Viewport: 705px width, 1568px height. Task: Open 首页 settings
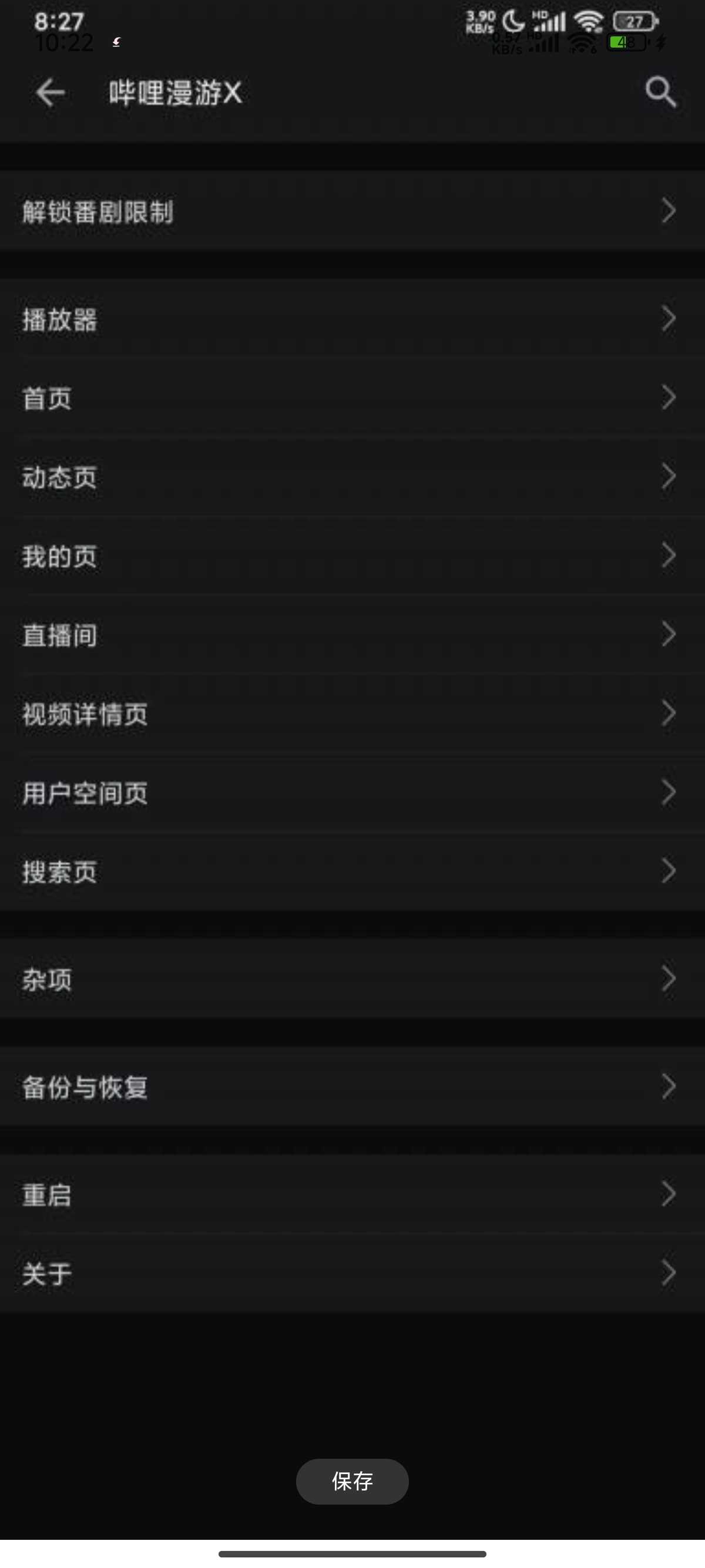coord(352,398)
